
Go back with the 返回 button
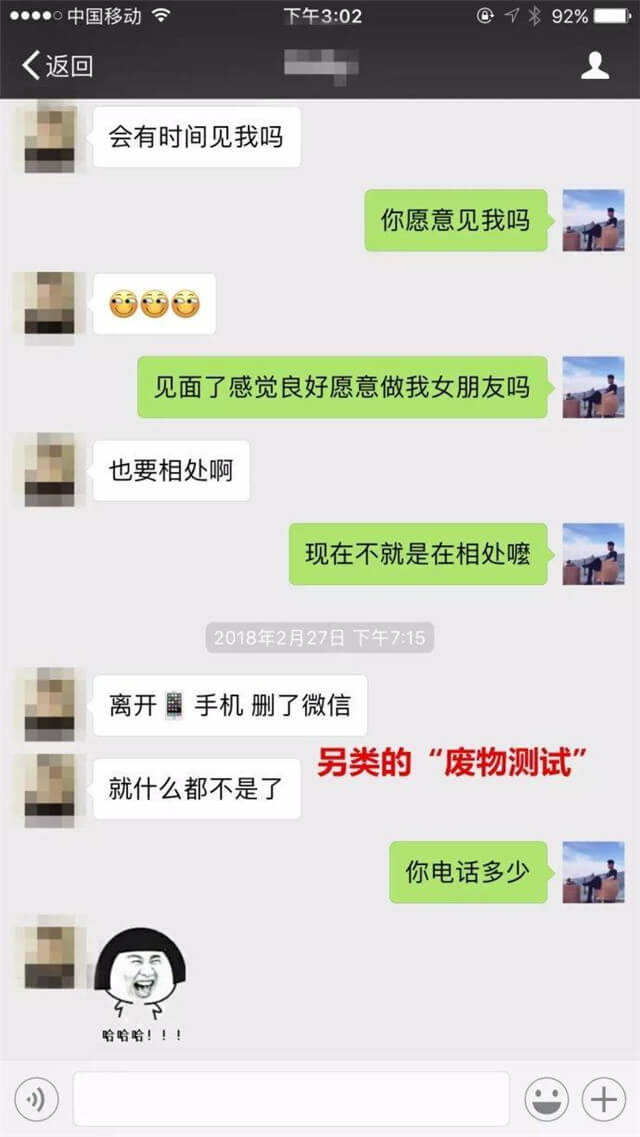click(x=57, y=67)
